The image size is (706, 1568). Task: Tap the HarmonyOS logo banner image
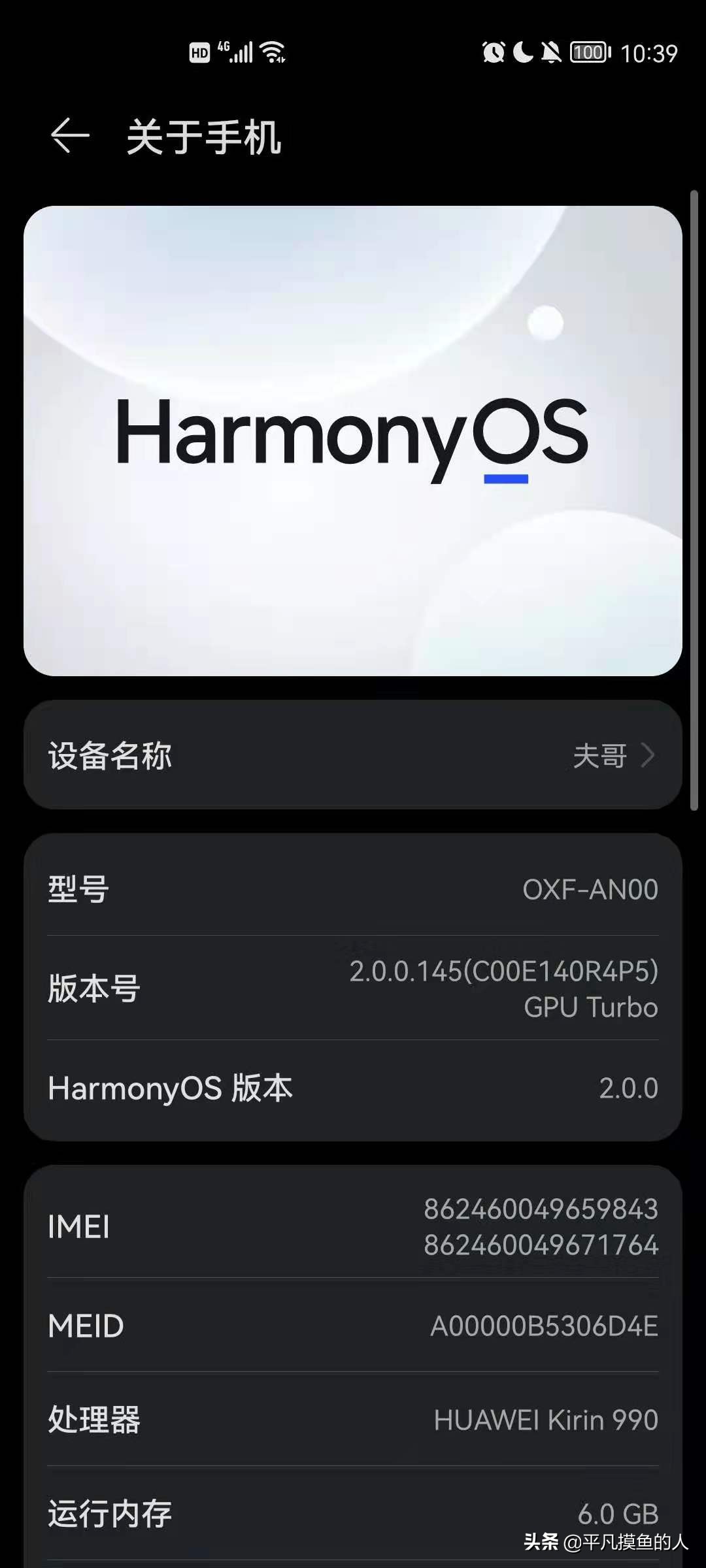353,438
